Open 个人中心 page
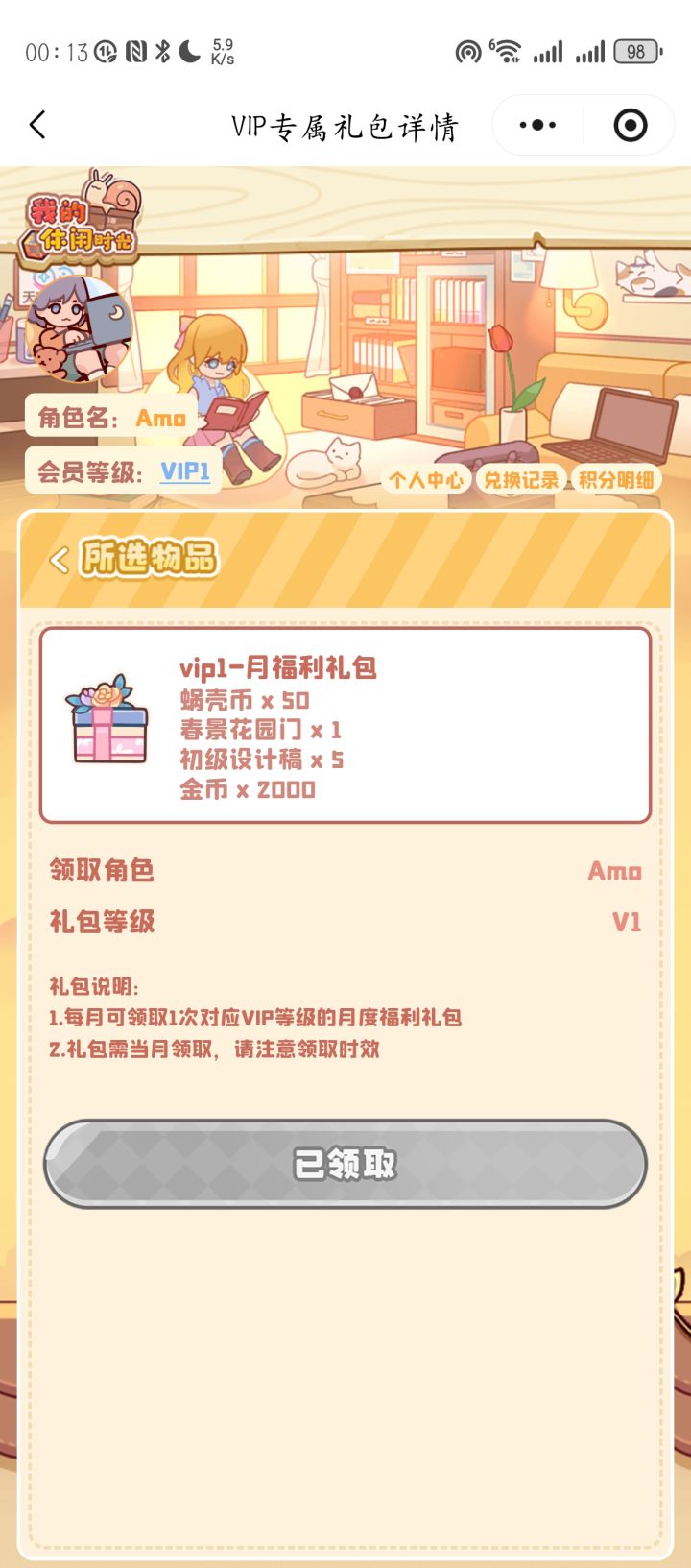The width and height of the screenshot is (691, 1568). coord(425,479)
